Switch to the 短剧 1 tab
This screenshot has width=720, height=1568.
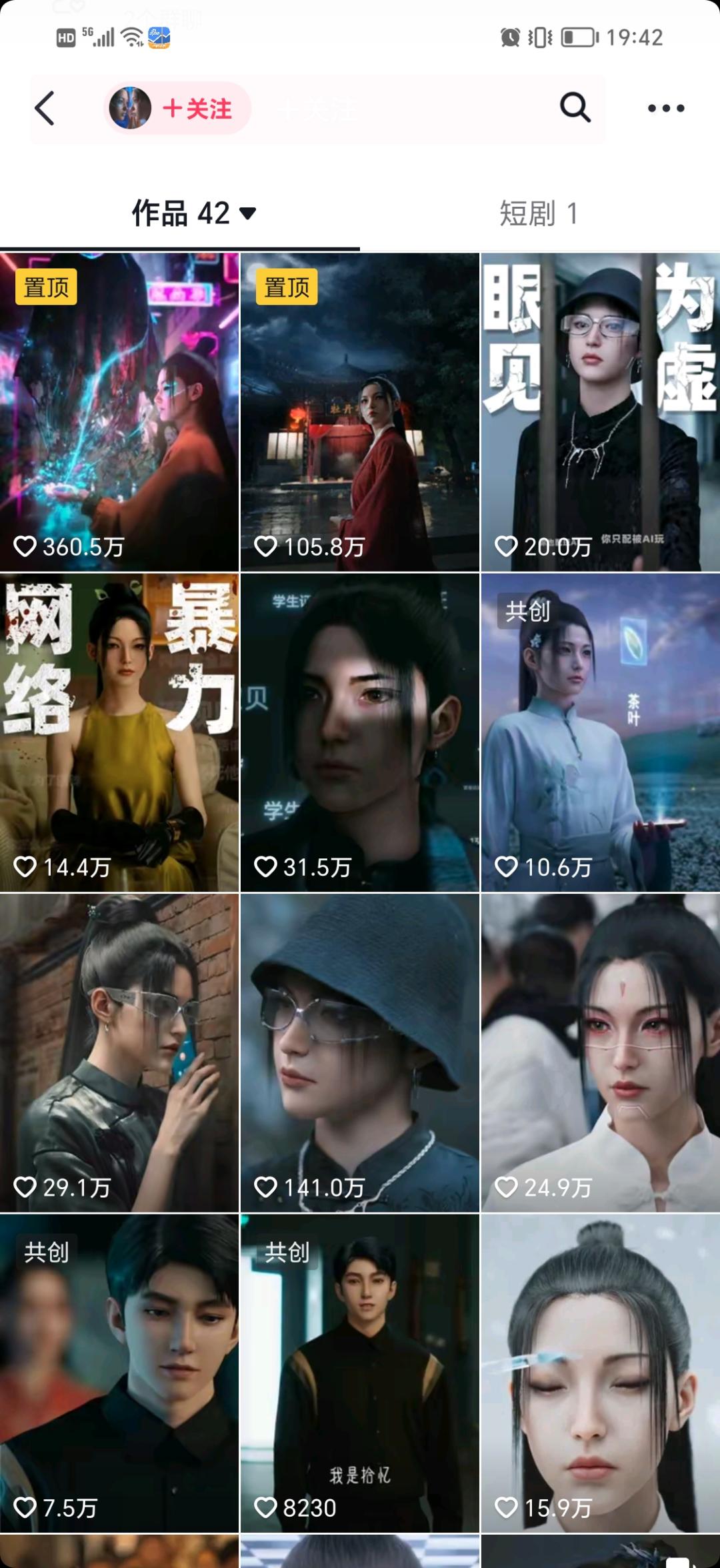tap(539, 213)
